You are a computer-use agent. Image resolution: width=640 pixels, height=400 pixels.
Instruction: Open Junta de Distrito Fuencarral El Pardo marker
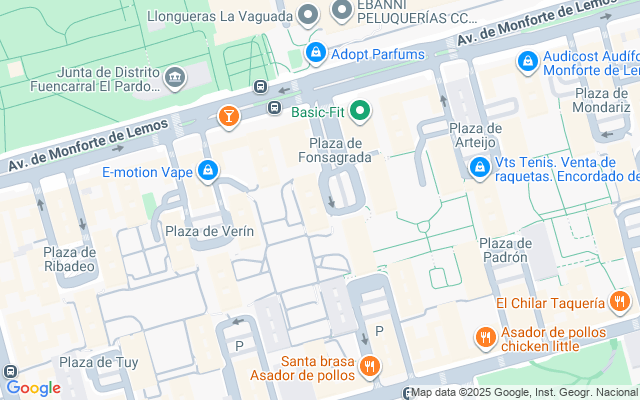click(x=175, y=78)
